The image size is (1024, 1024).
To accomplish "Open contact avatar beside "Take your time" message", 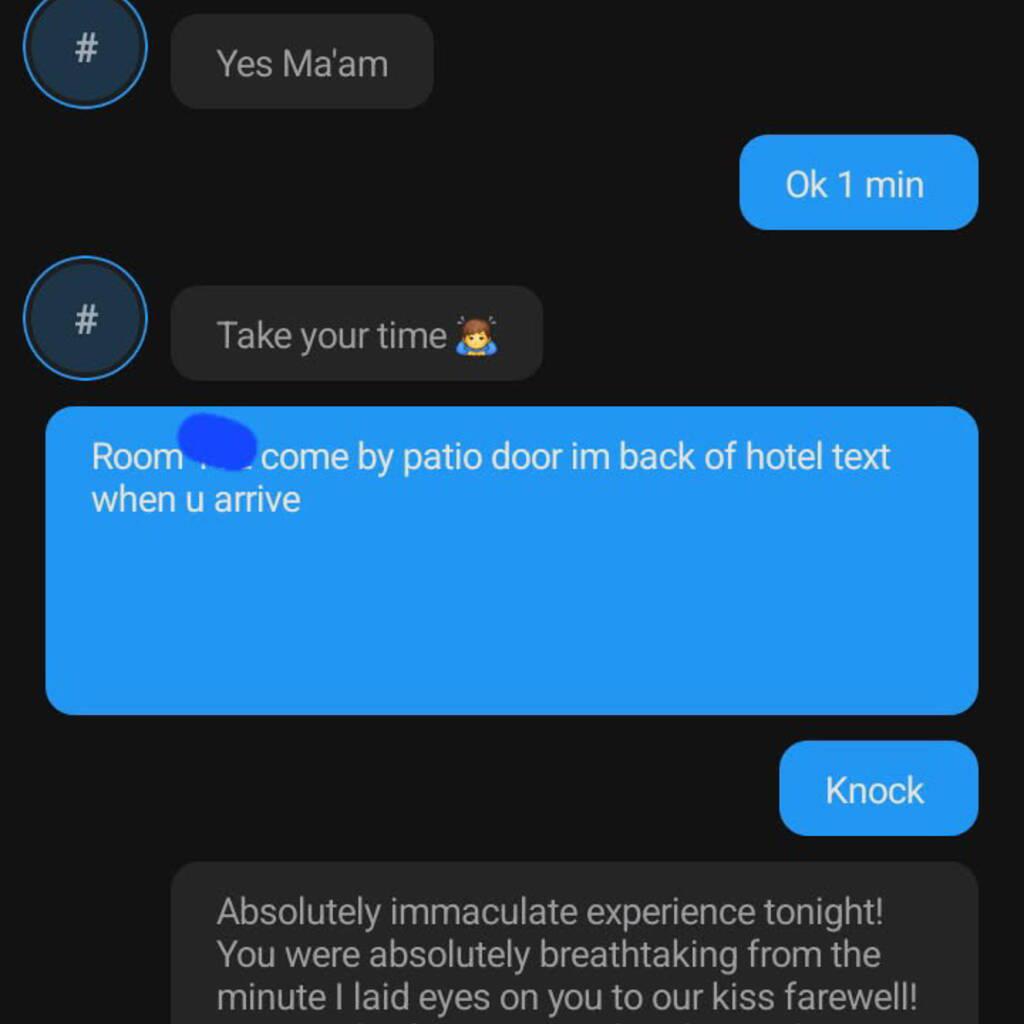I will (86, 319).
